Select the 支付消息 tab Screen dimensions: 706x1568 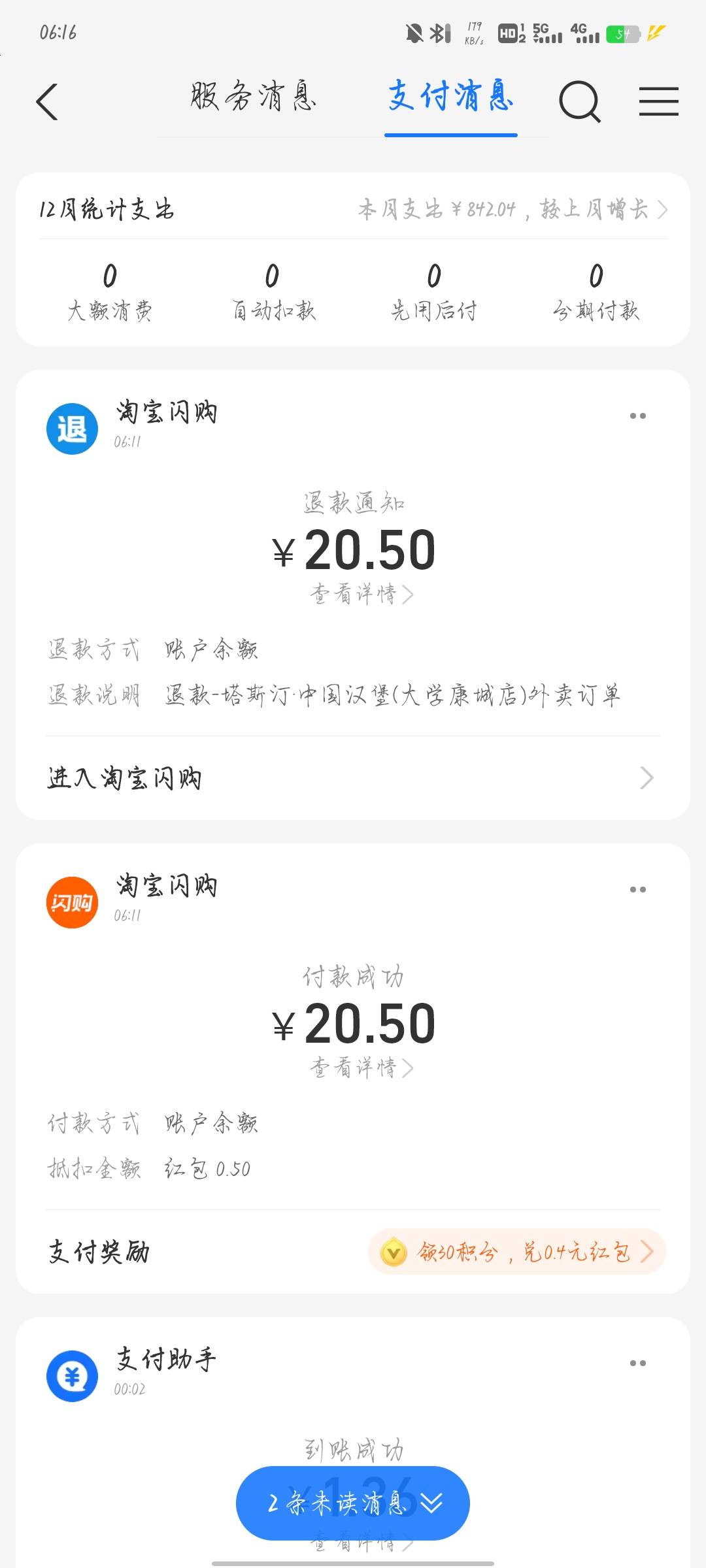coord(450,98)
